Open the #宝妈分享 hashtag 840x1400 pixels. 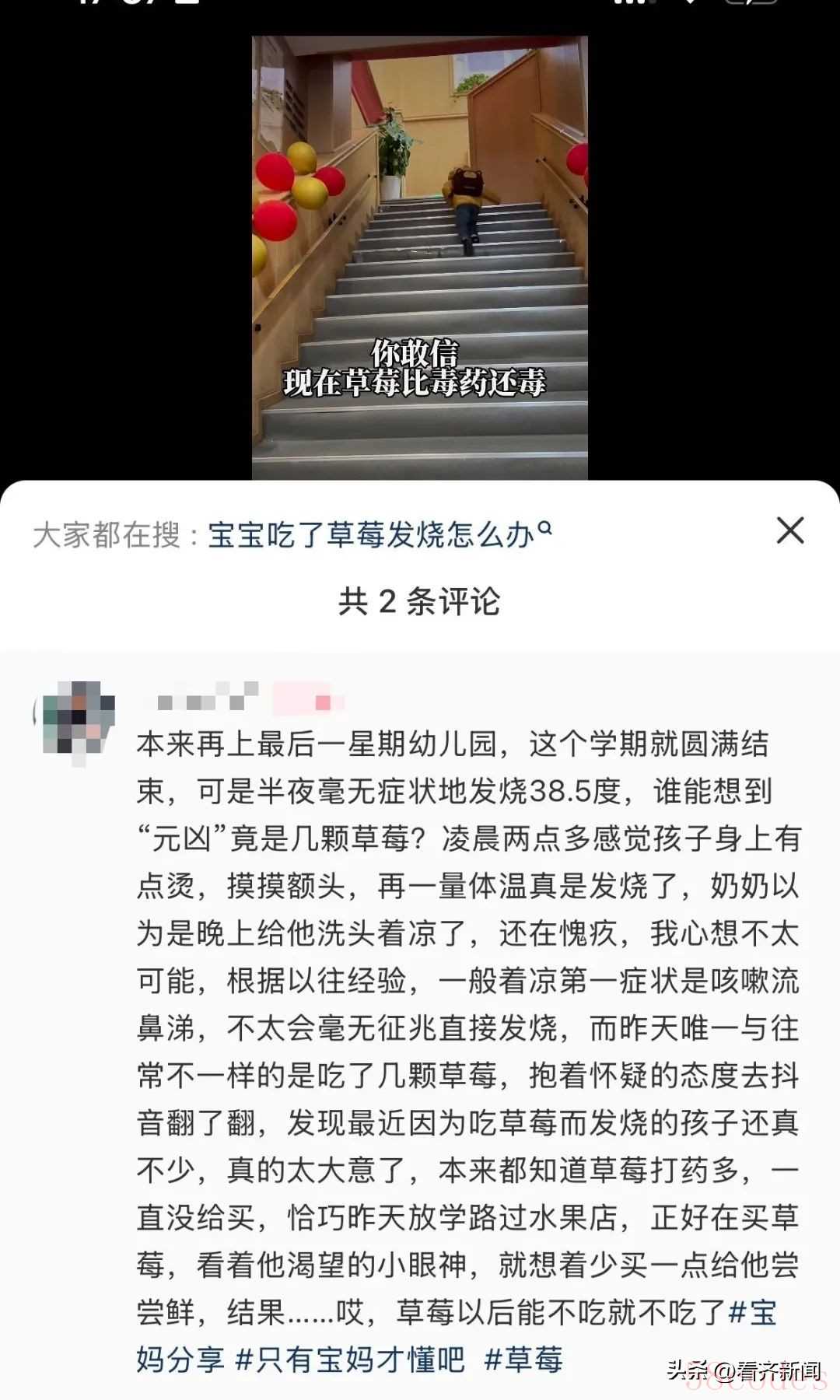tap(180, 1359)
